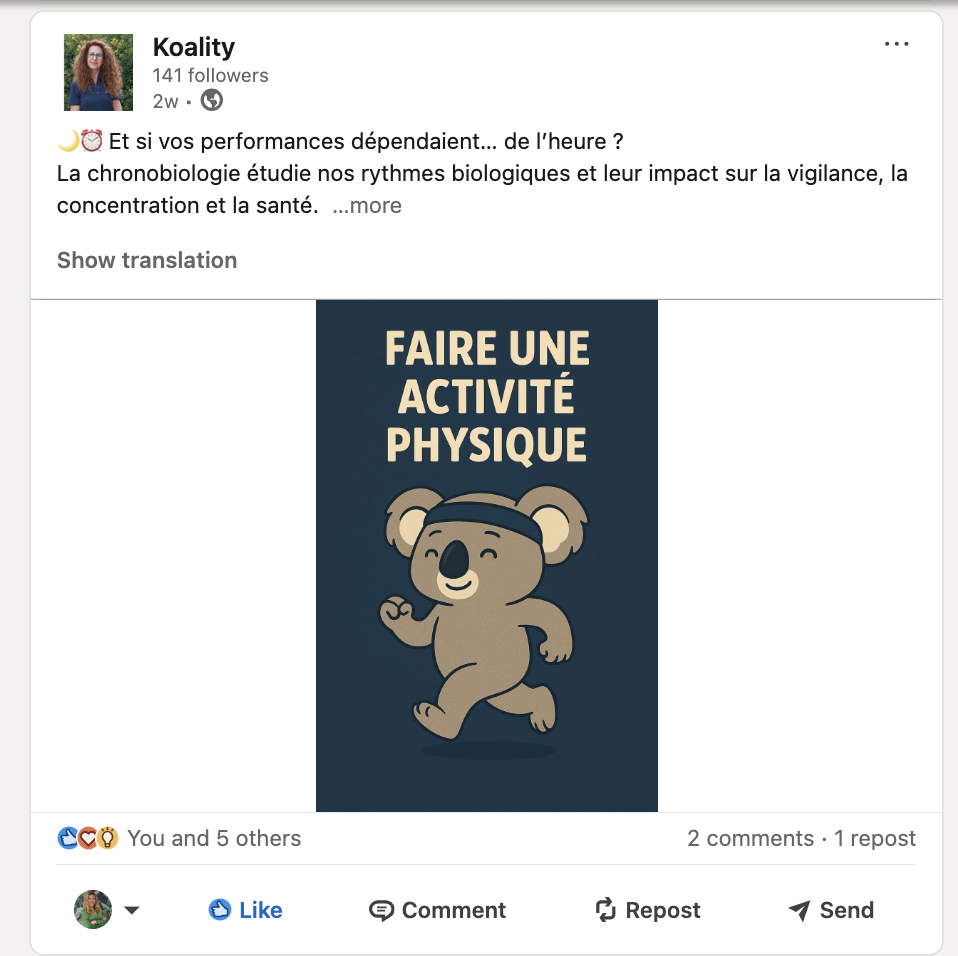Open the 2 comments link
958x956 pixels.
[x=750, y=838]
